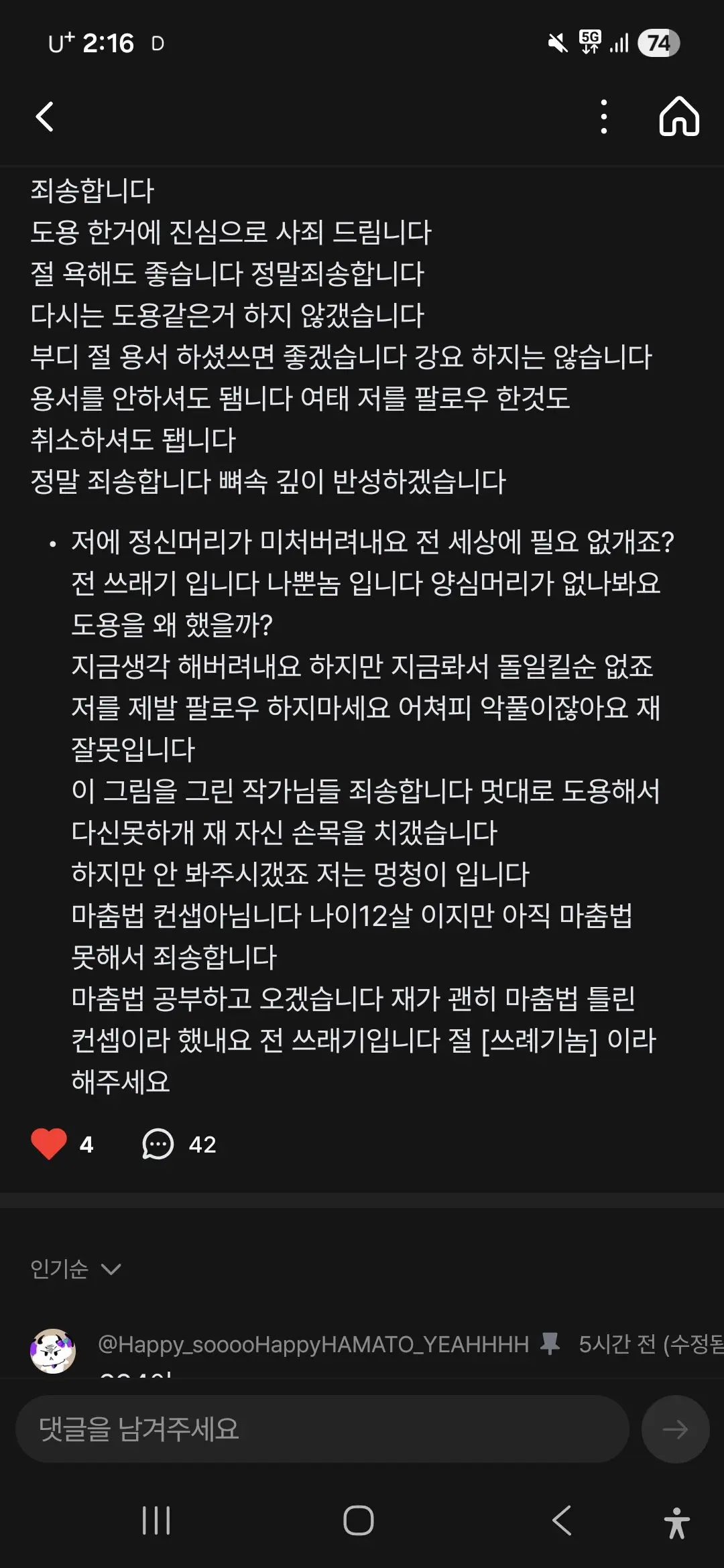Open the @Happy_sooooHappyHAMATO_YEAHHHH username link
Image resolution: width=724 pixels, height=1568 pixels.
[313, 1344]
